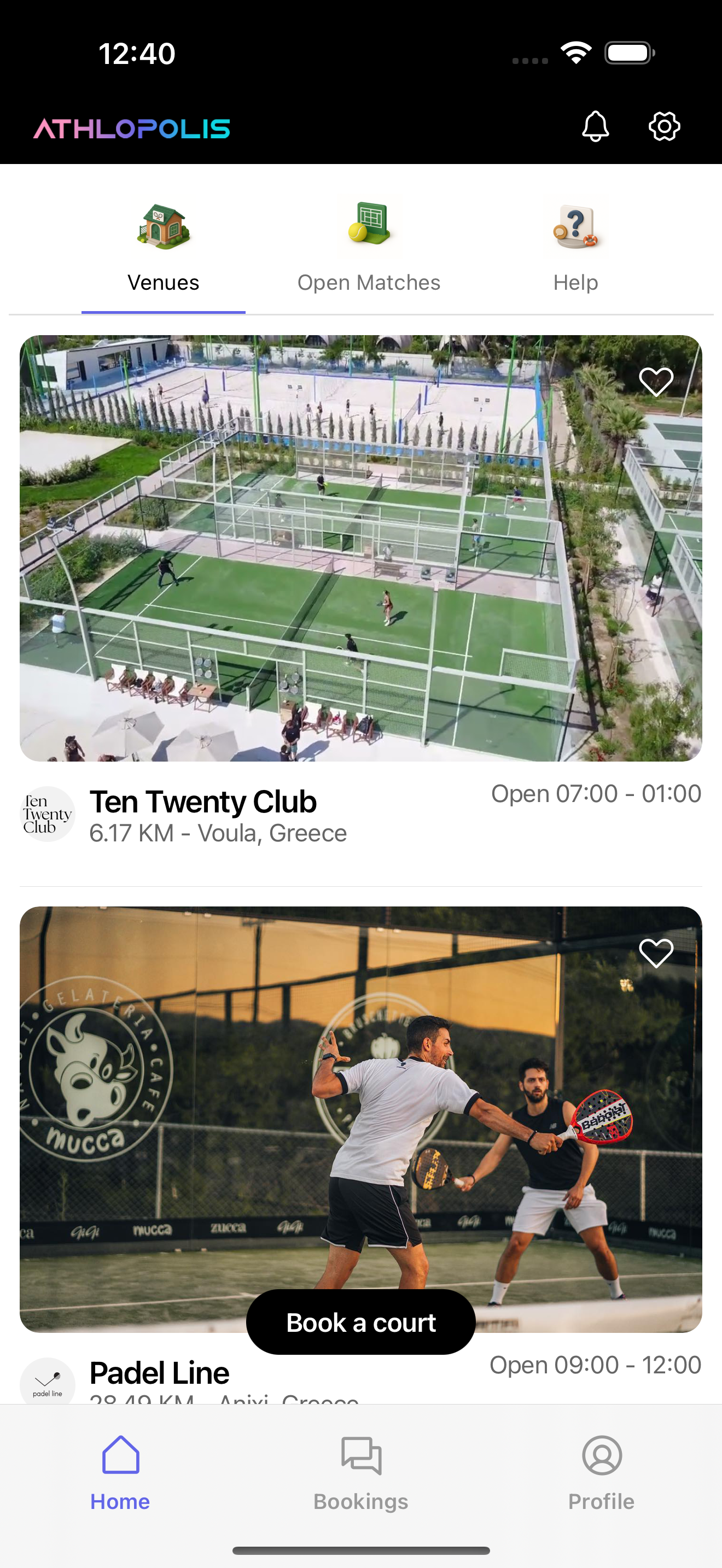Favorite Padel Line with the heart

click(x=656, y=953)
